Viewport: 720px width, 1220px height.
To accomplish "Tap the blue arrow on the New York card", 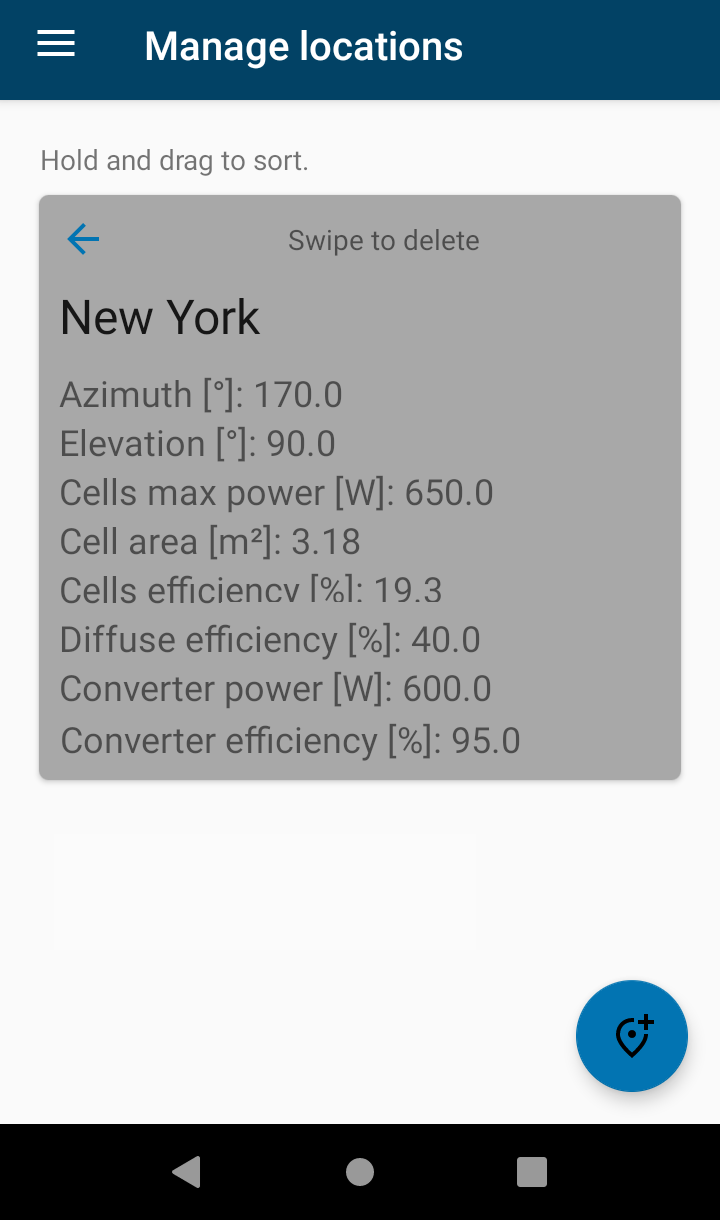I will pyautogui.click(x=83, y=239).
